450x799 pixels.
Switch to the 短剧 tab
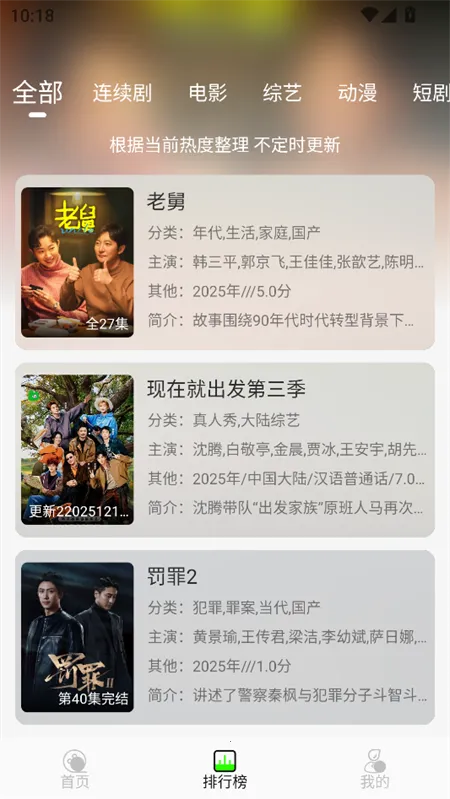point(431,93)
